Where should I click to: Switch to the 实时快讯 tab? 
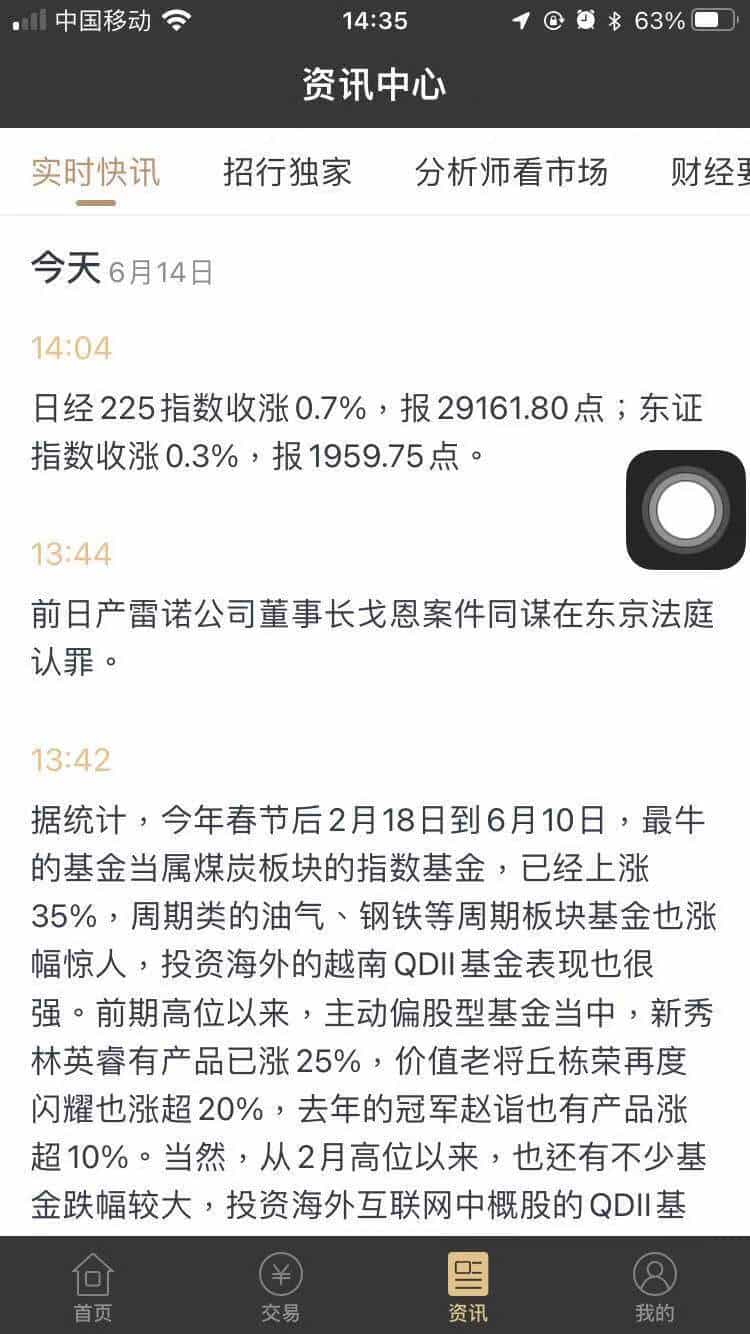point(95,172)
